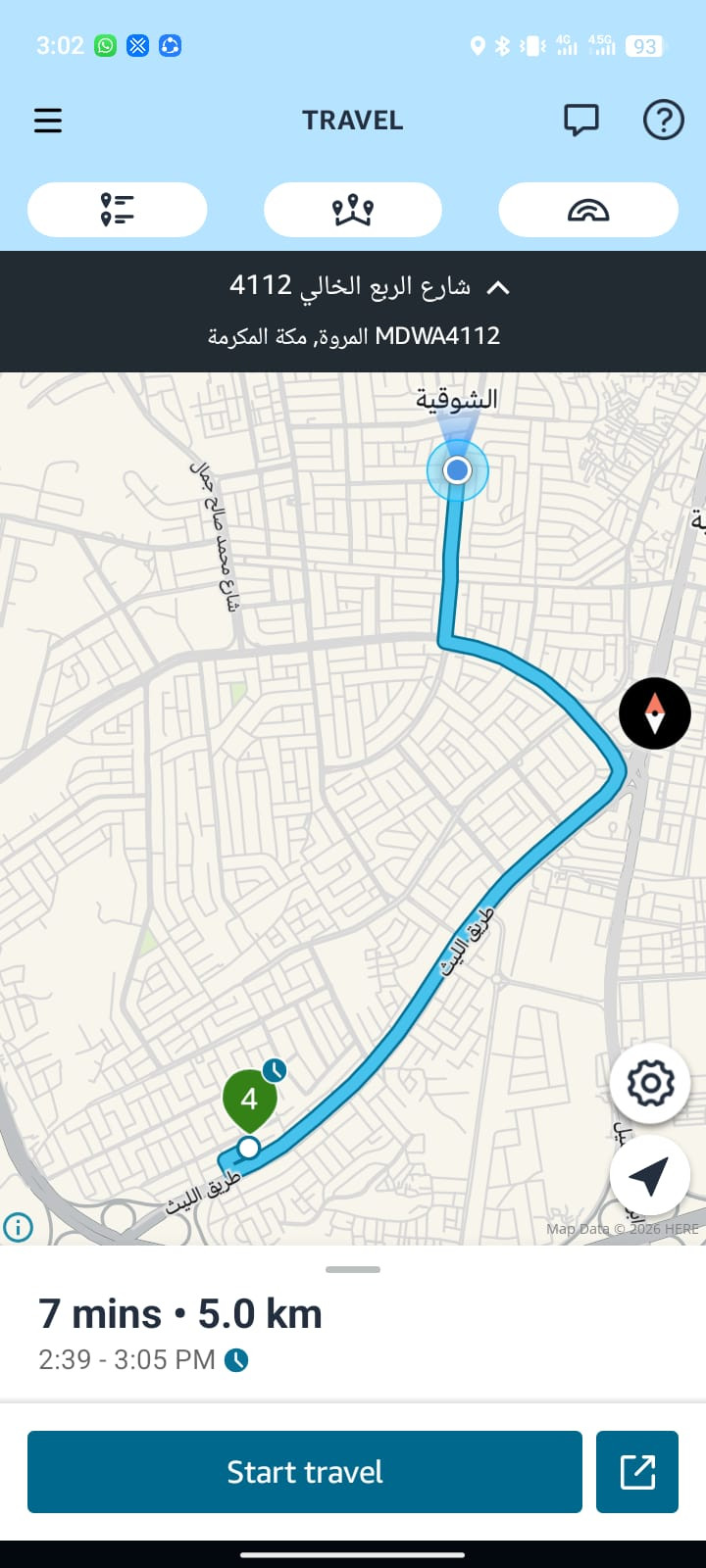Open route in external navigation app
Viewport: 706px width, 1568px height.
click(637, 1472)
